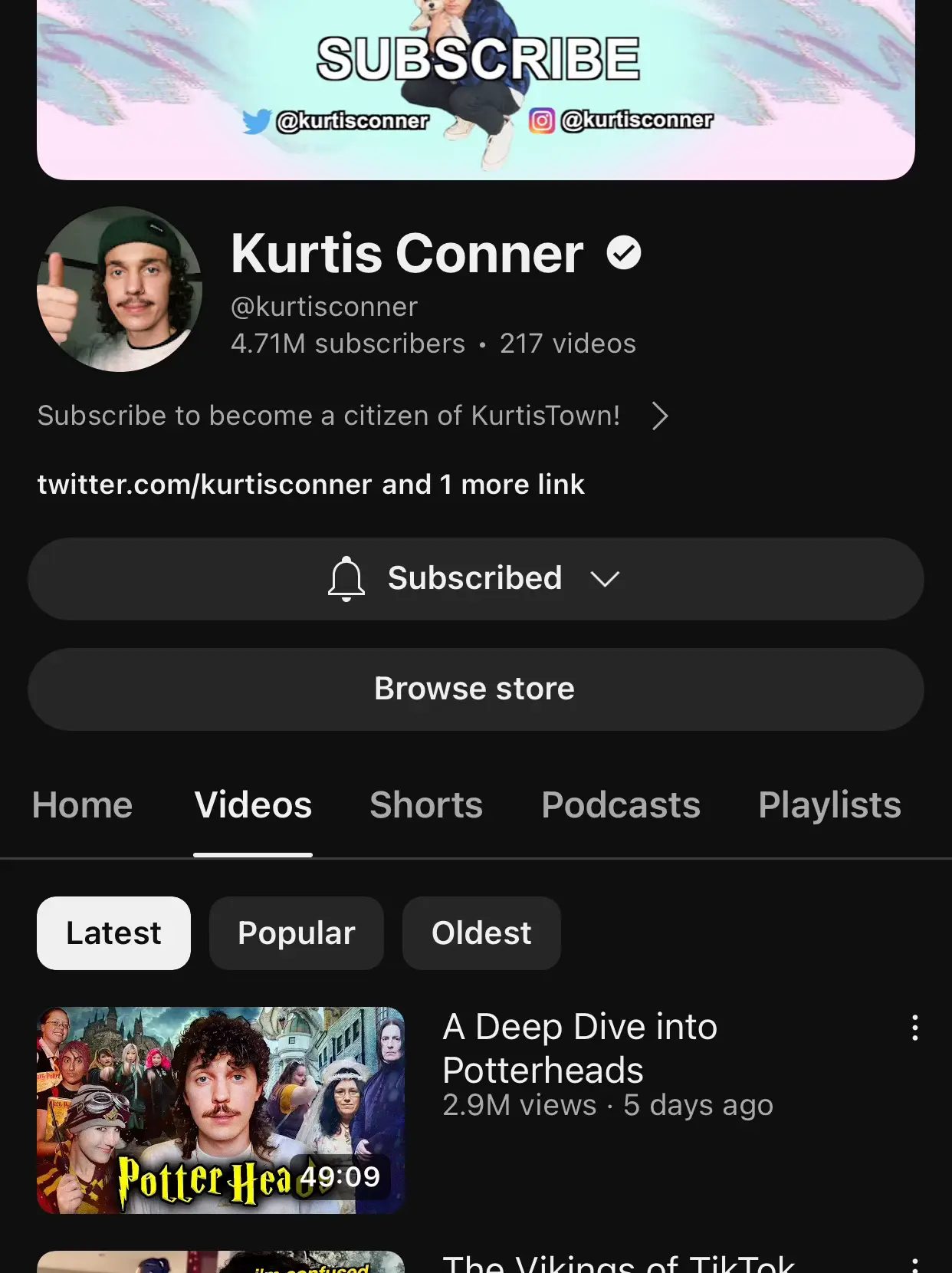
Task: Select the Videos tab
Action: tap(253, 805)
